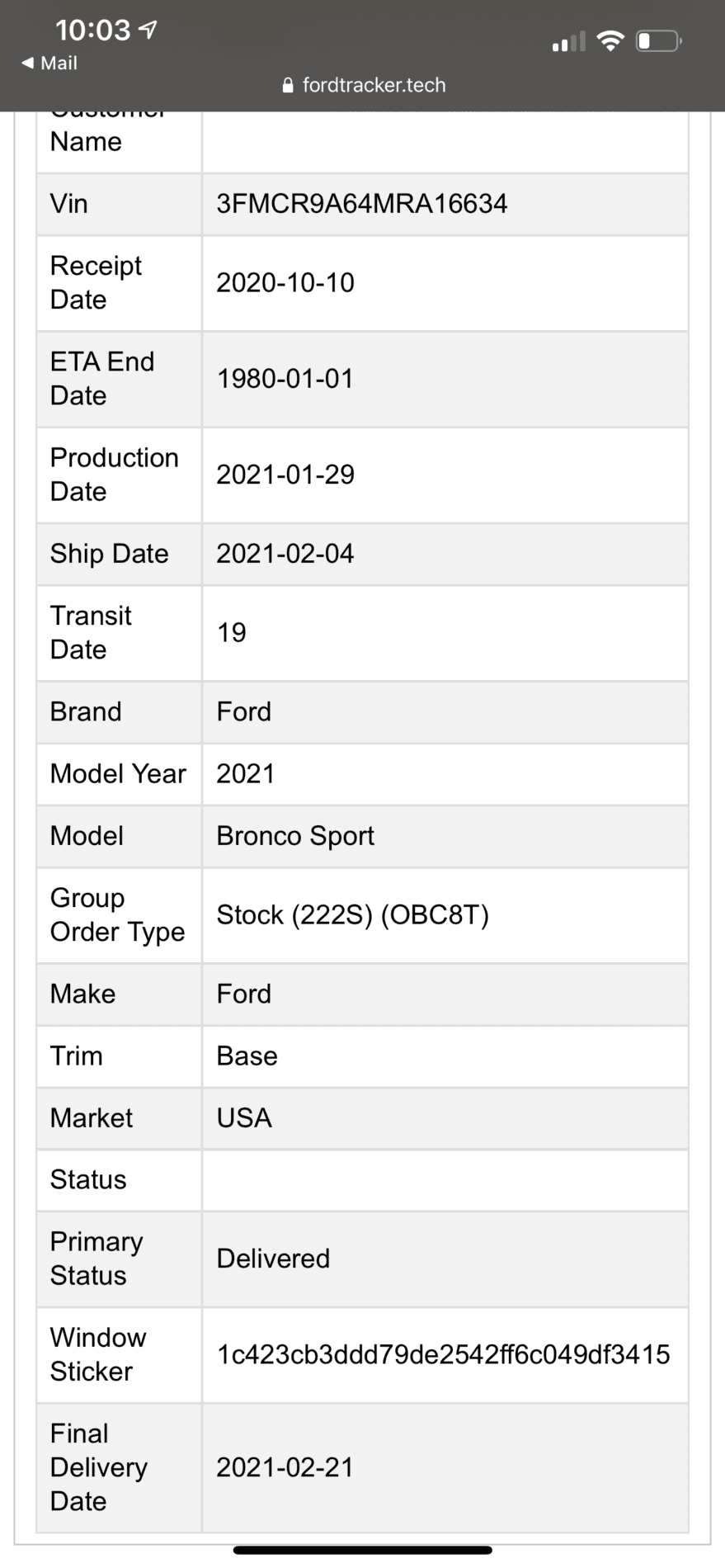Tap the empty Customer Name field
The image size is (725, 1568).
point(444,140)
